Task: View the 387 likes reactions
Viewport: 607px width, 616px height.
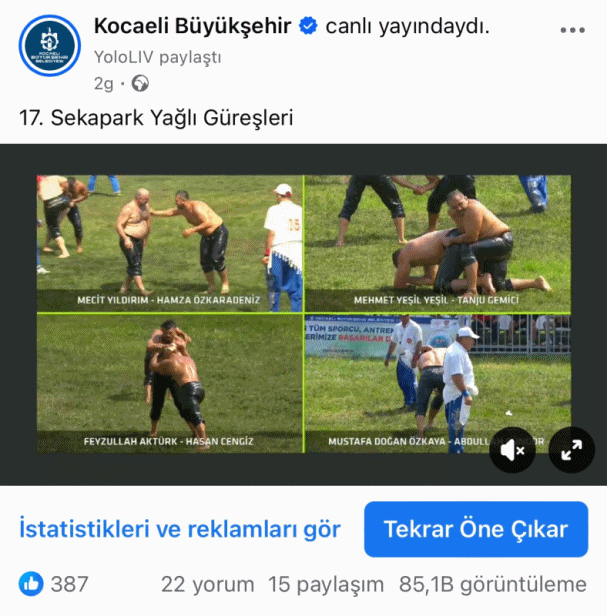Action: [54, 584]
